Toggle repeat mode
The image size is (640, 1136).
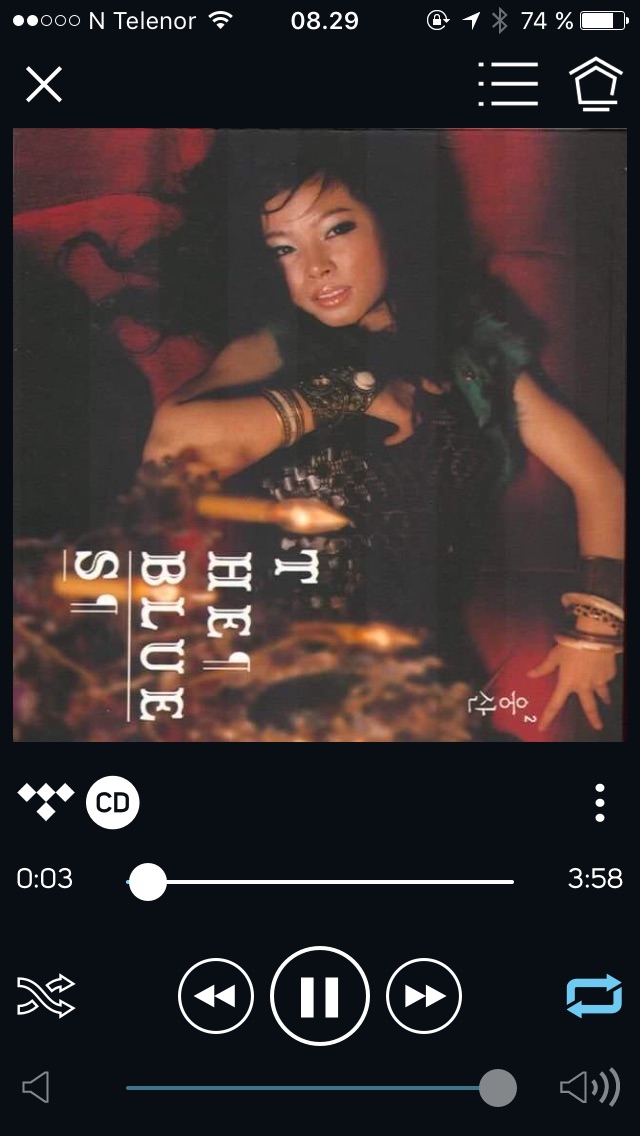(x=594, y=996)
